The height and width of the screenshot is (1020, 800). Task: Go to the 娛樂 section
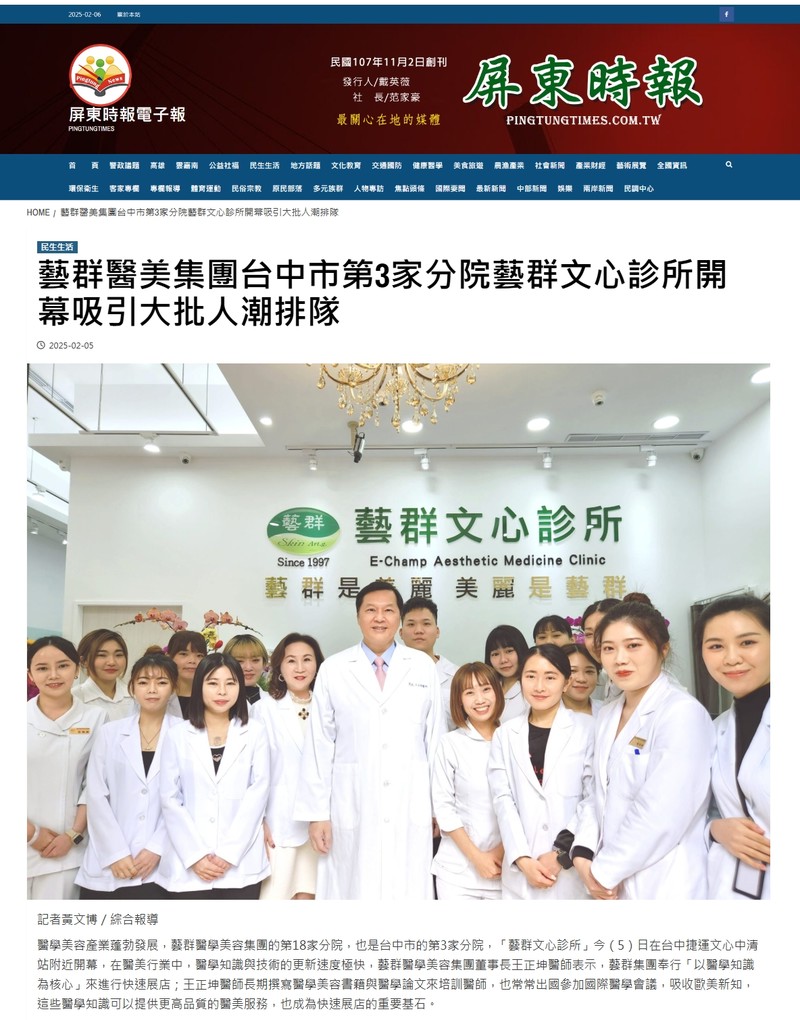[x=565, y=188]
